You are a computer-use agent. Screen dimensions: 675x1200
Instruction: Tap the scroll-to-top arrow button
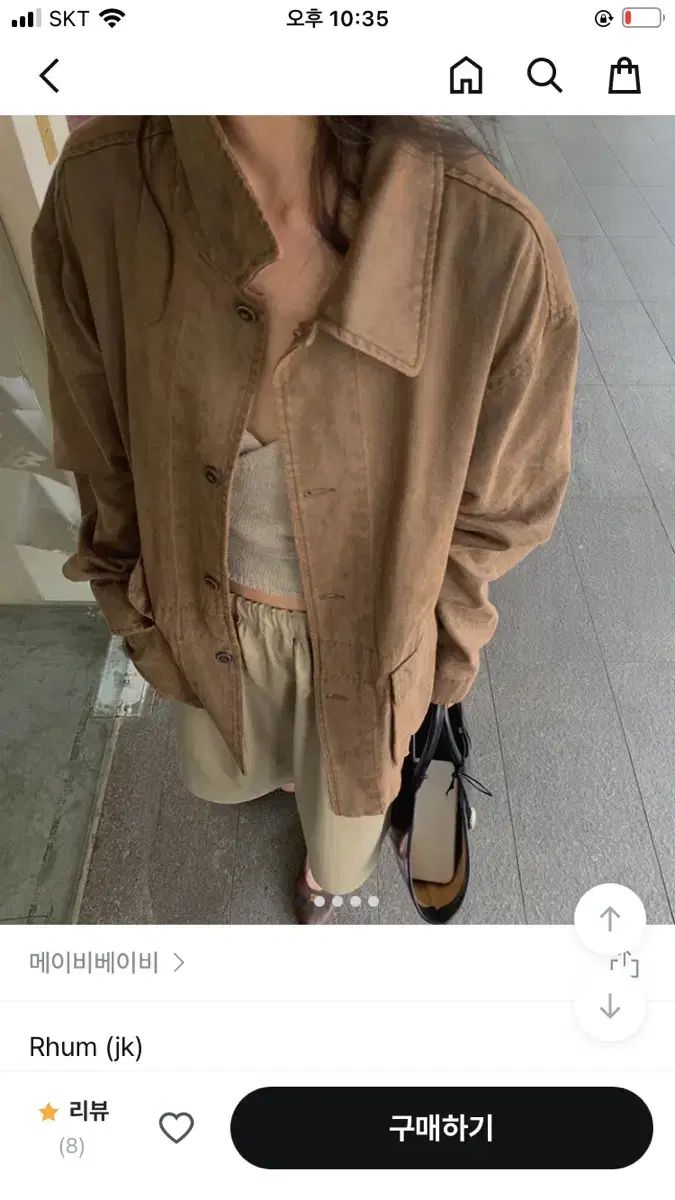610,919
